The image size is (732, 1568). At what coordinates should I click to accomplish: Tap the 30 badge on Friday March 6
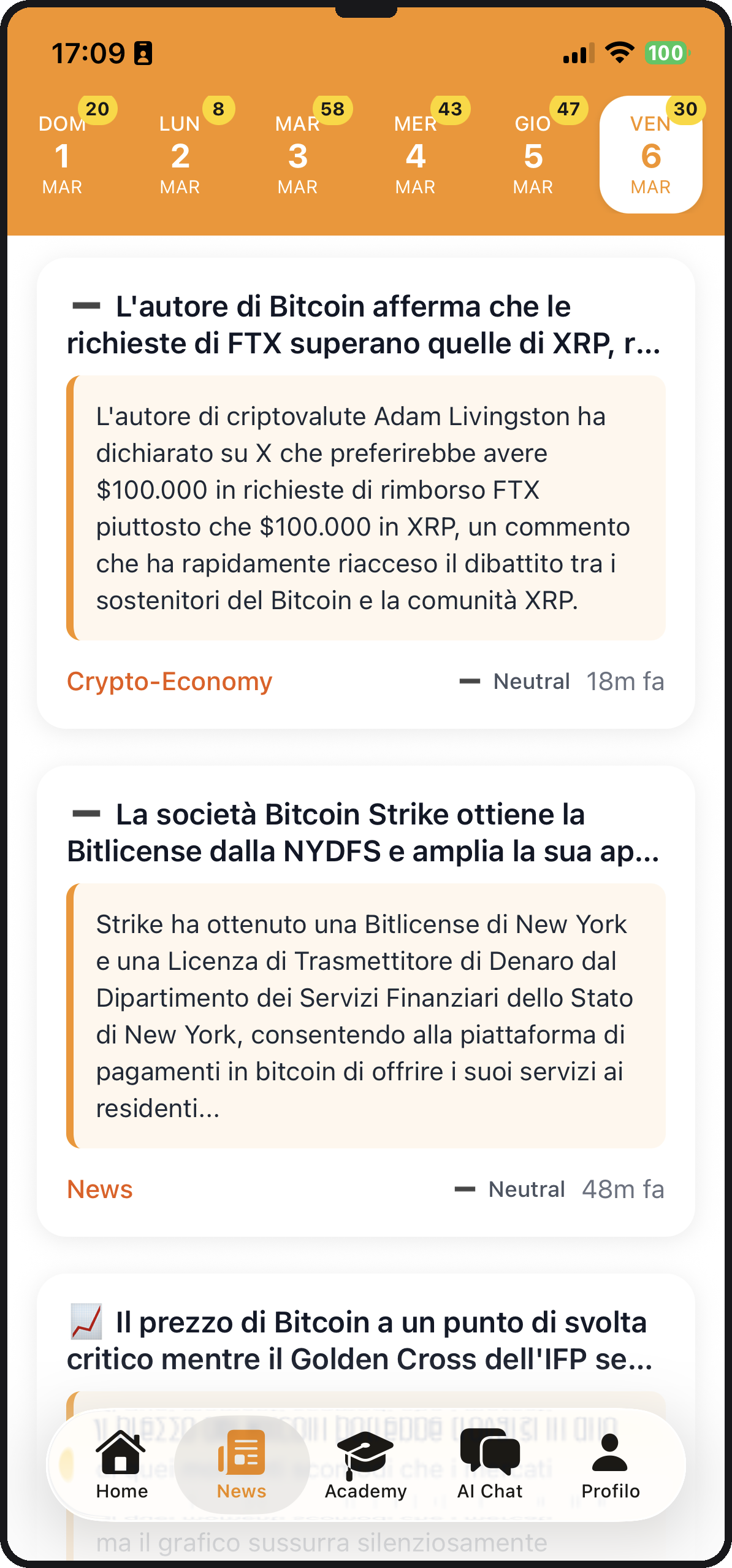coord(685,109)
